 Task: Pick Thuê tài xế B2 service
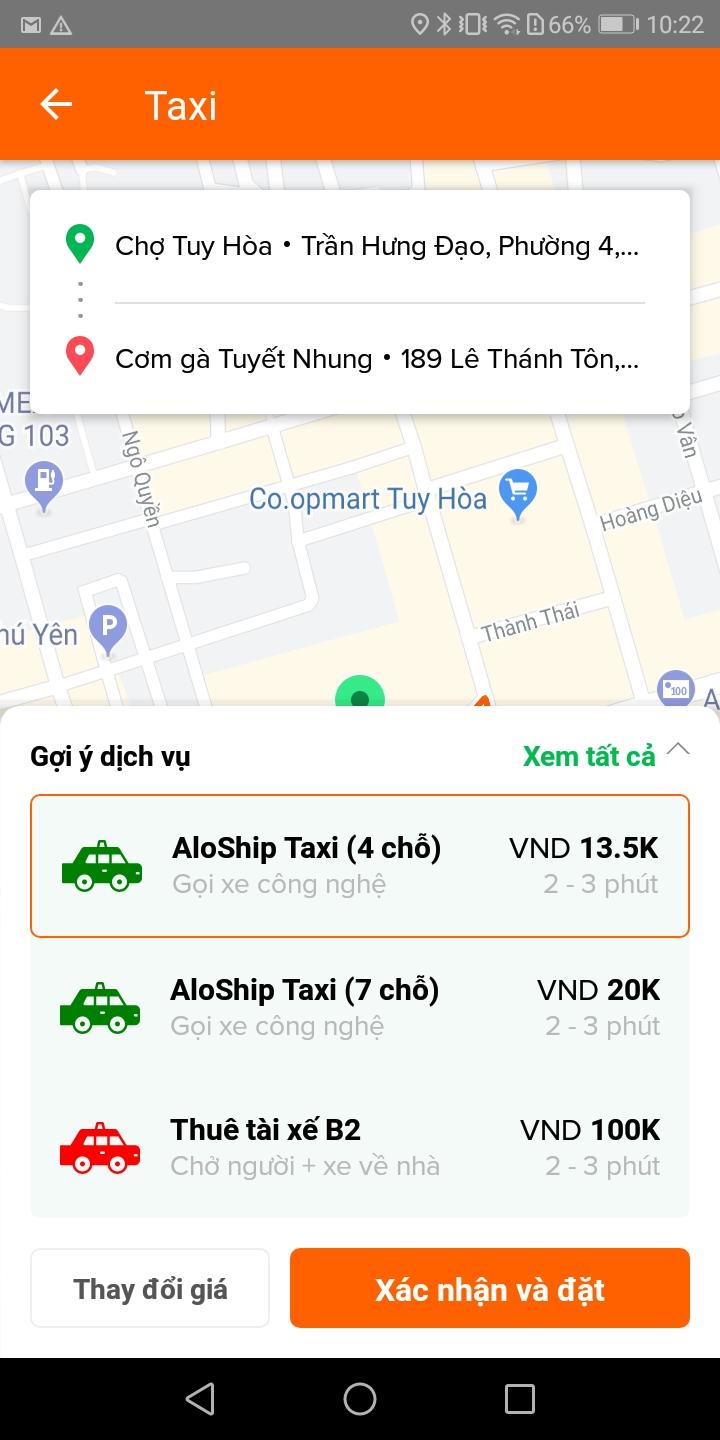click(x=360, y=1147)
